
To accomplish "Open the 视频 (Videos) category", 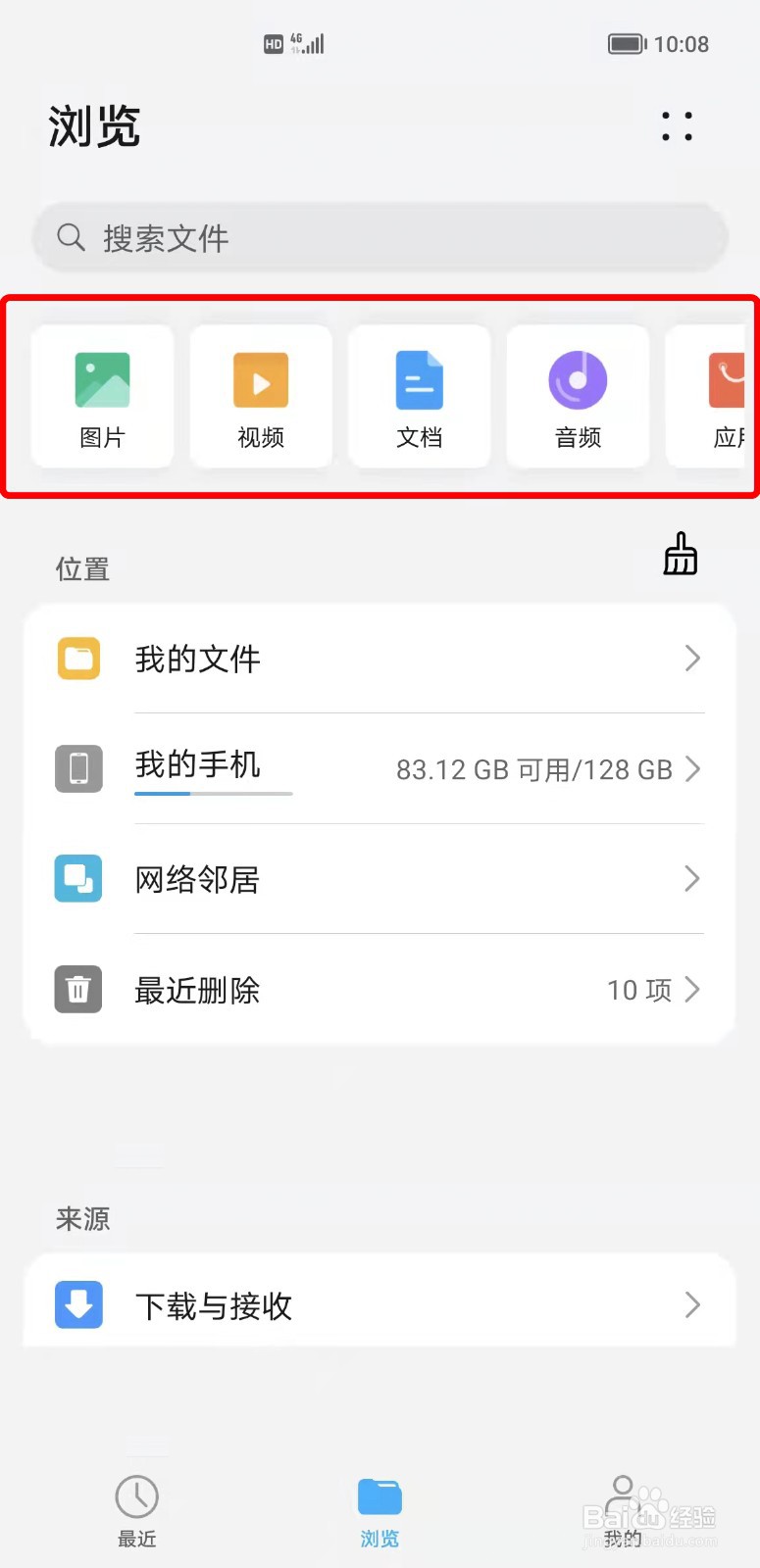I will (x=261, y=396).
